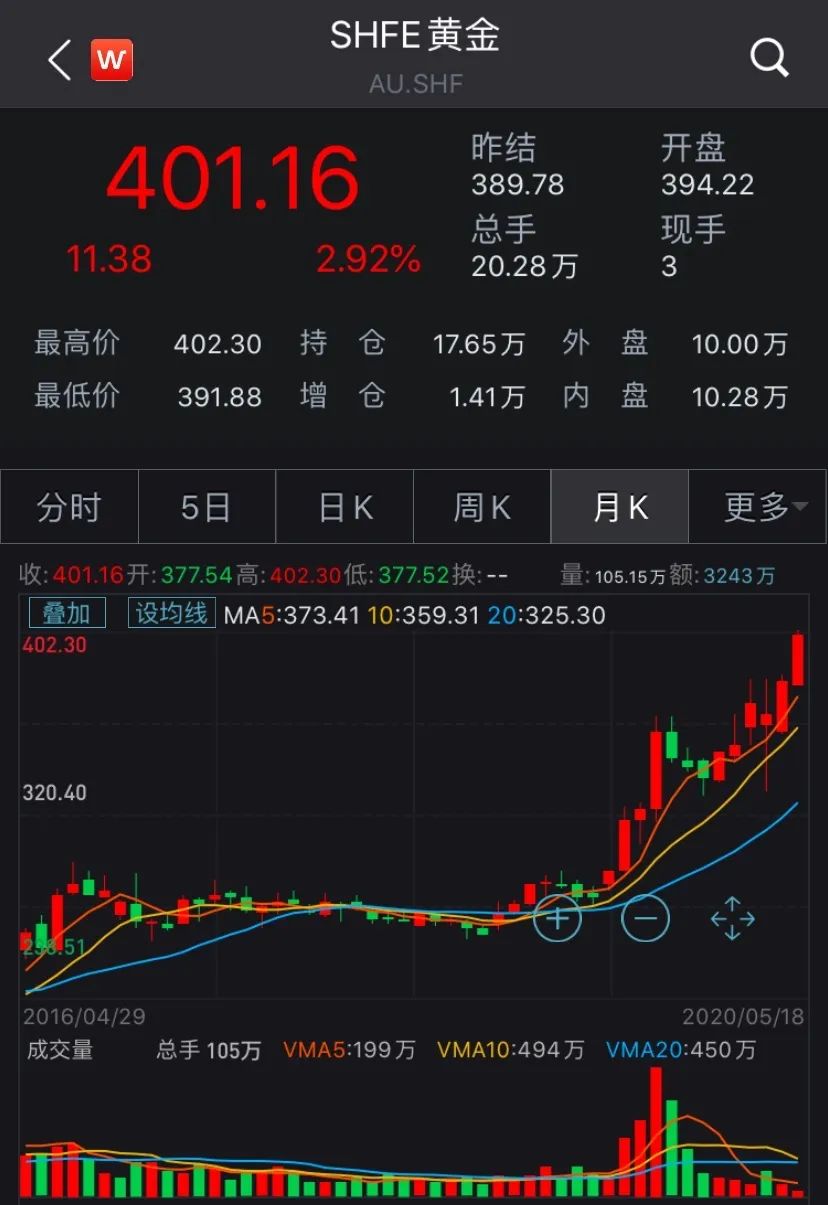828x1205 pixels.
Task: Tap the 叠加 overlay button
Action: click(66, 613)
